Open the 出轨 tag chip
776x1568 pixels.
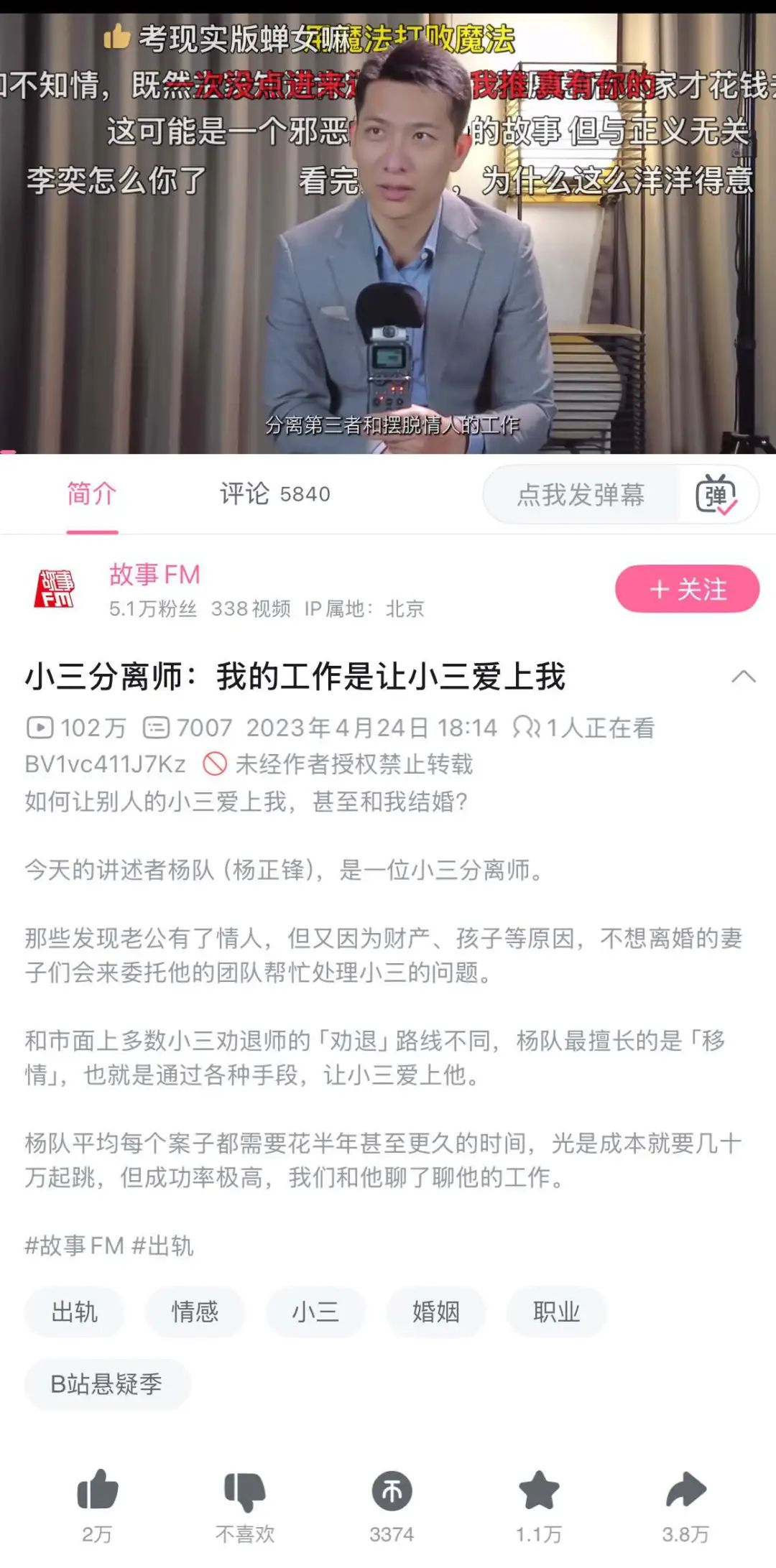coord(74,1312)
